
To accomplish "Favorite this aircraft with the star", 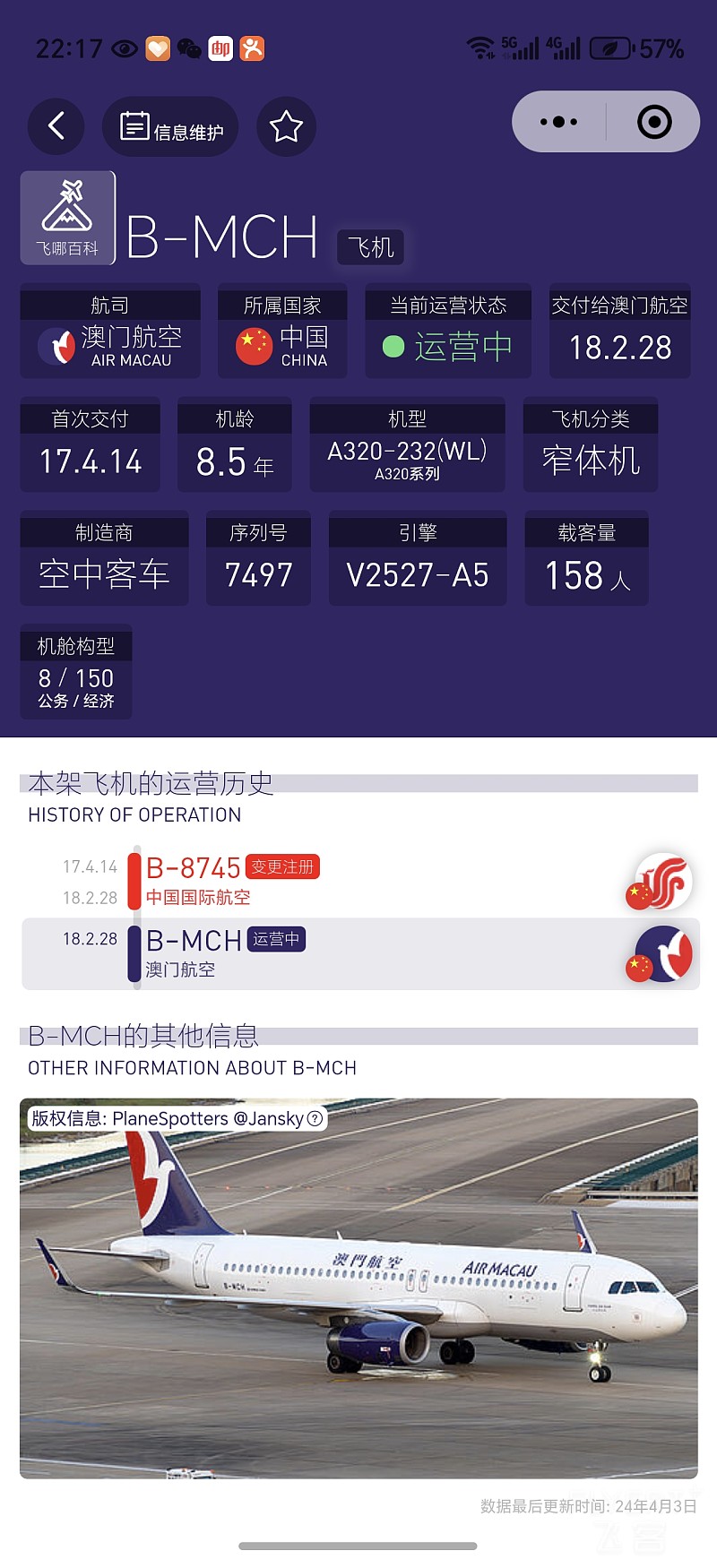I will 286,127.
